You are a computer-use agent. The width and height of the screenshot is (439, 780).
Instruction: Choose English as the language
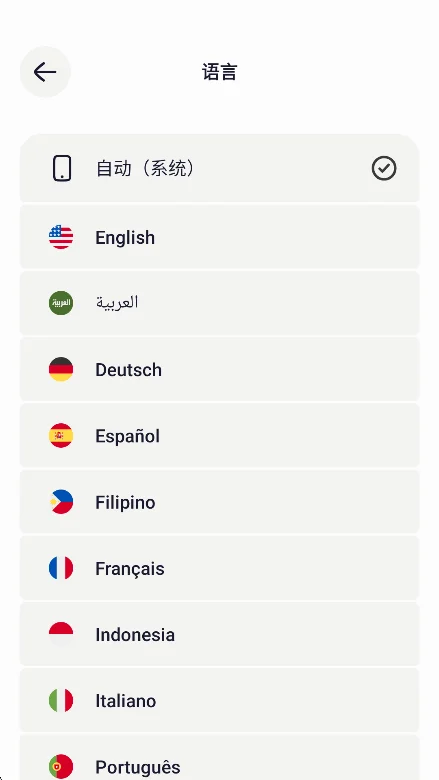219,237
